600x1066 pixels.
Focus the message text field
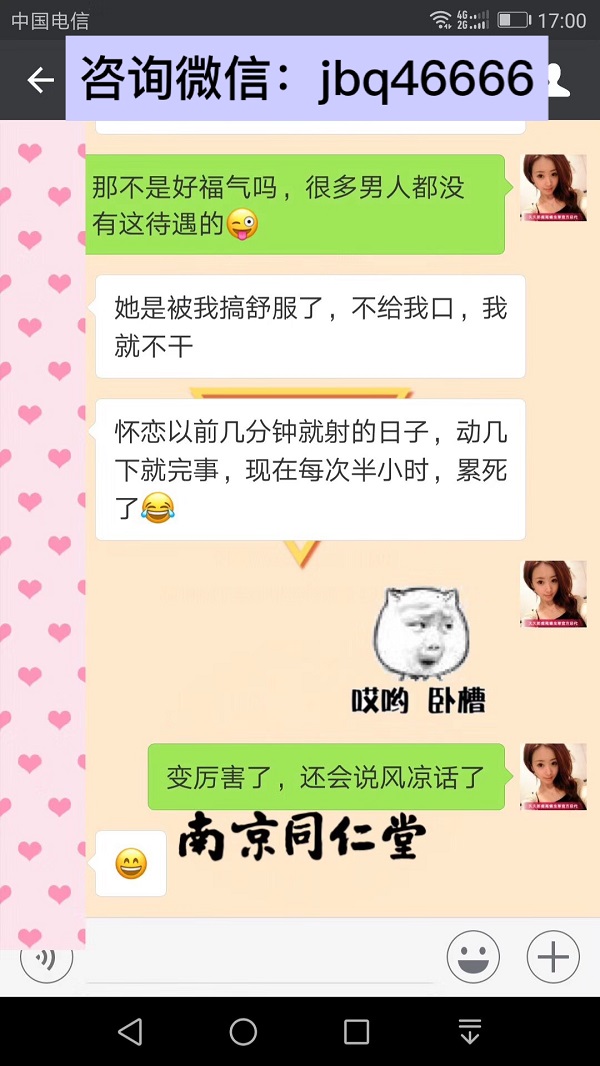[260, 960]
